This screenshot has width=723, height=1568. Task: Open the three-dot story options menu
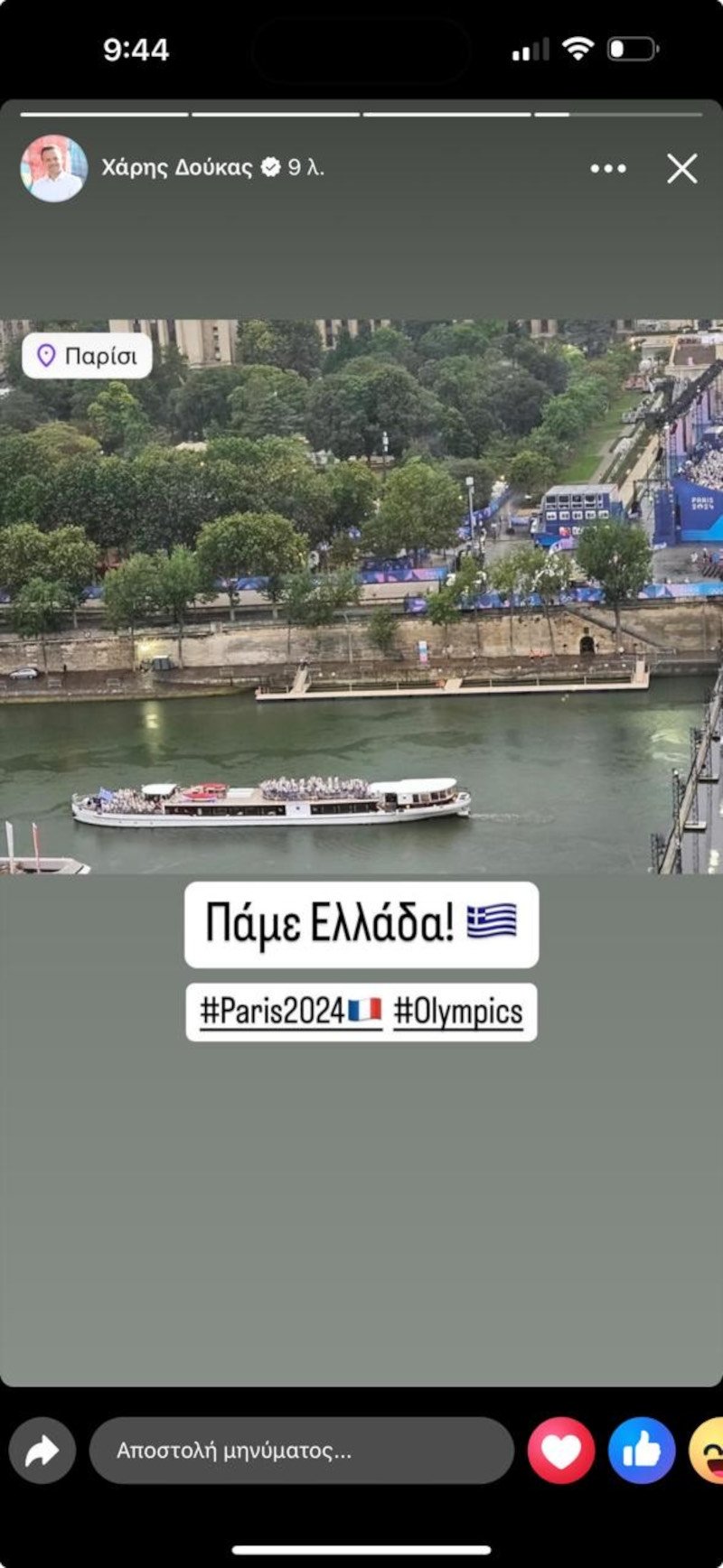[x=607, y=168]
